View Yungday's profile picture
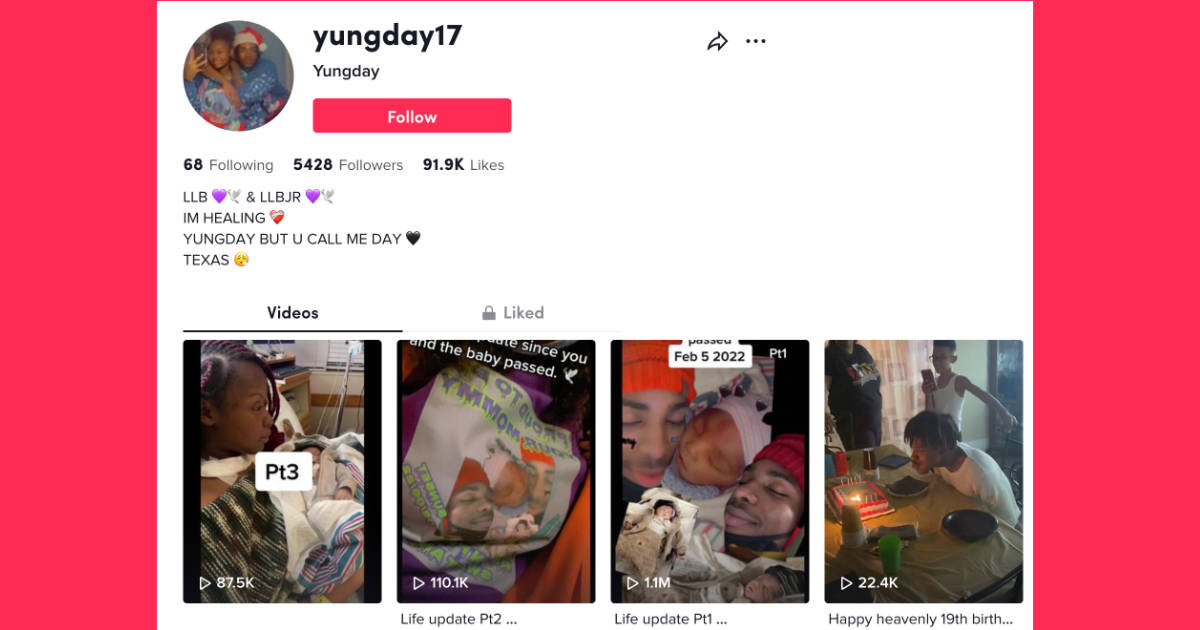 (x=238, y=76)
